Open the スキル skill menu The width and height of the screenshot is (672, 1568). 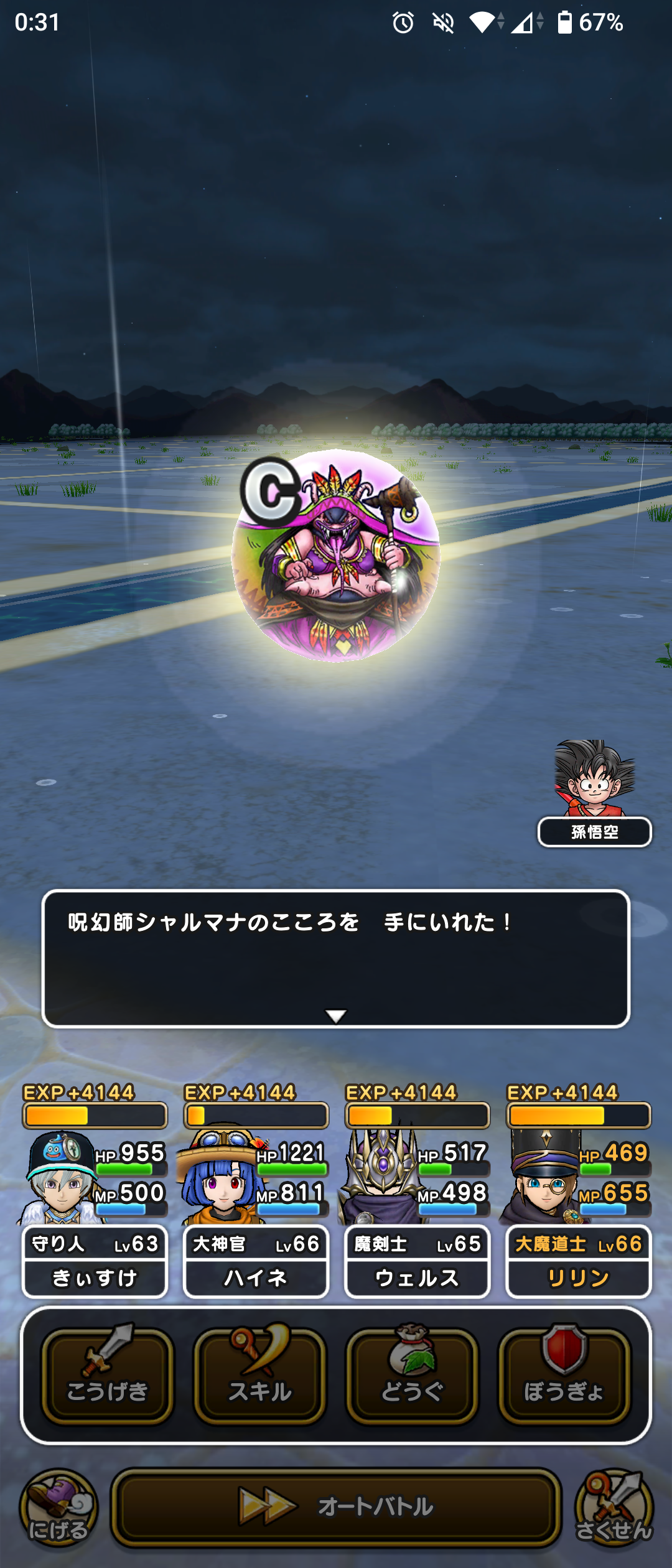pyautogui.click(x=259, y=1376)
